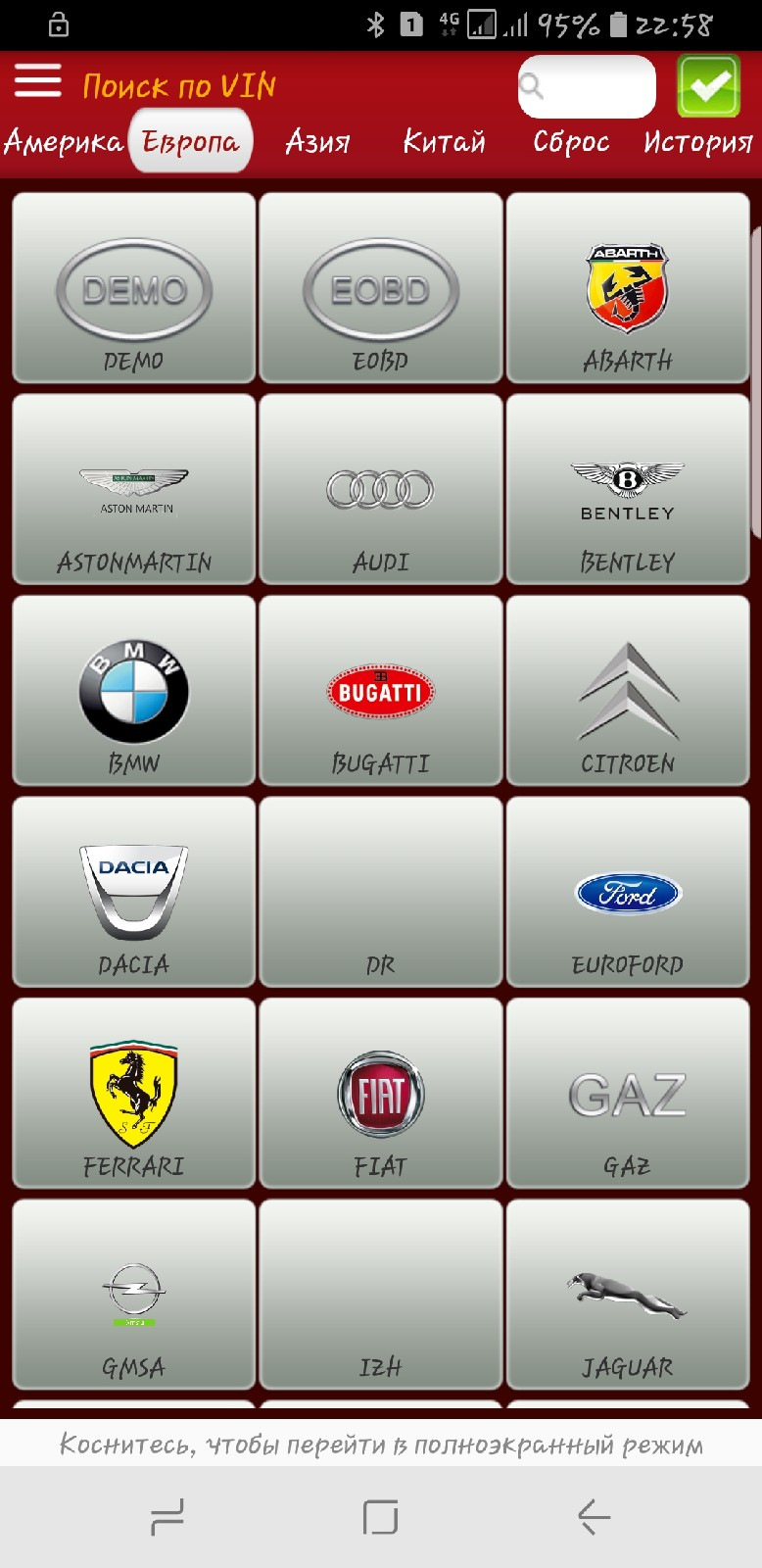Open the История tab
762x1568 pixels.
click(698, 142)
